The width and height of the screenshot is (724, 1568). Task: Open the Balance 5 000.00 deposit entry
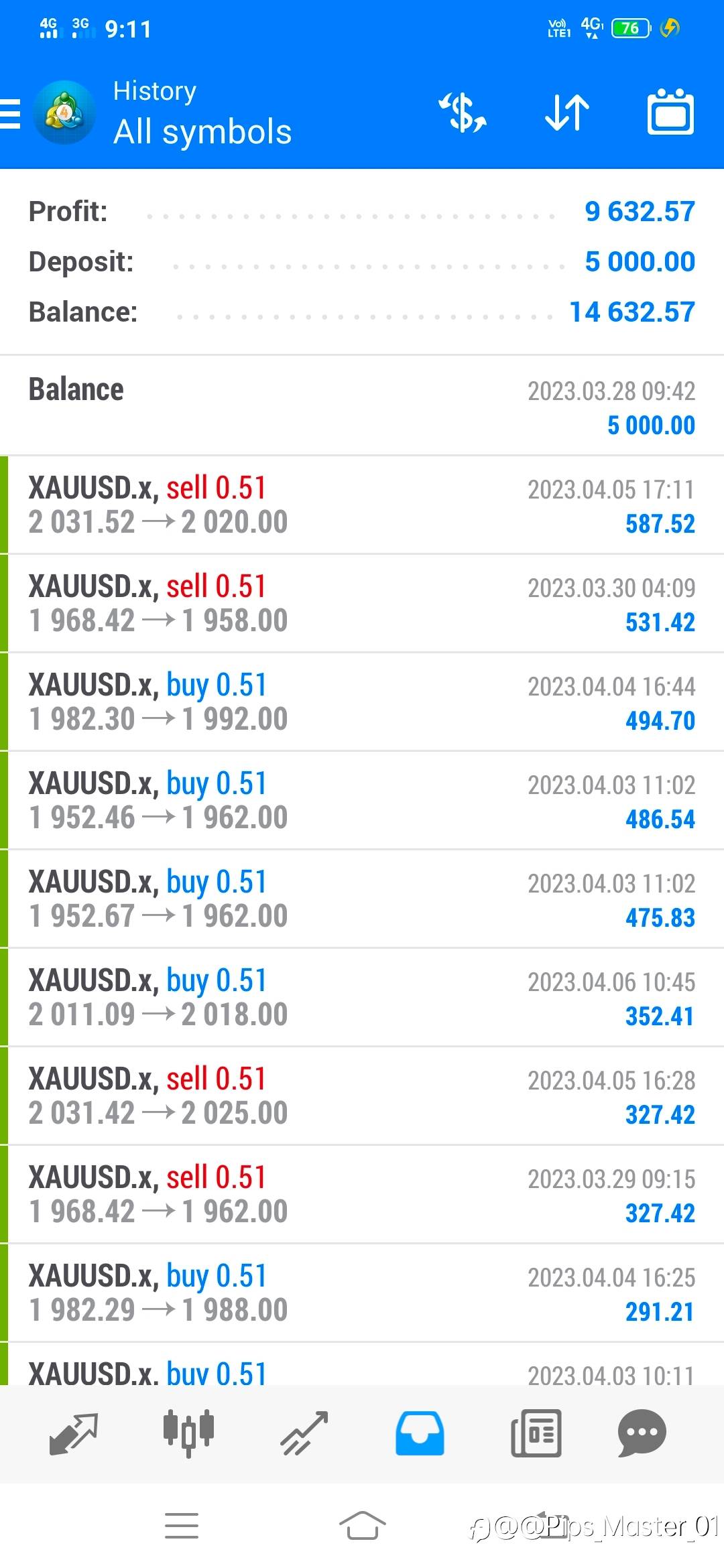[x=362, y=406]
